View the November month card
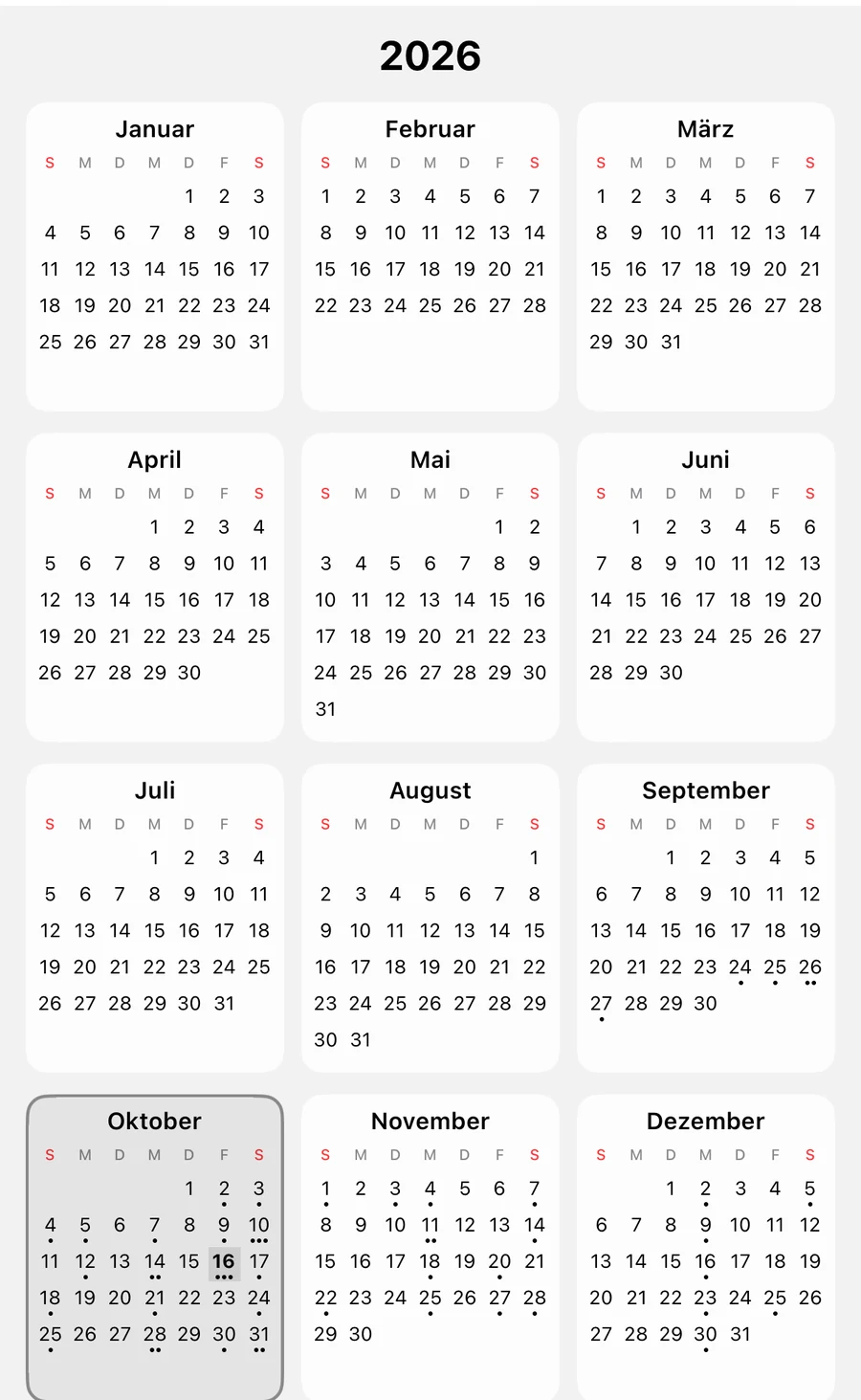Screen dimensions: 861x1400 tap(430, 1248)
